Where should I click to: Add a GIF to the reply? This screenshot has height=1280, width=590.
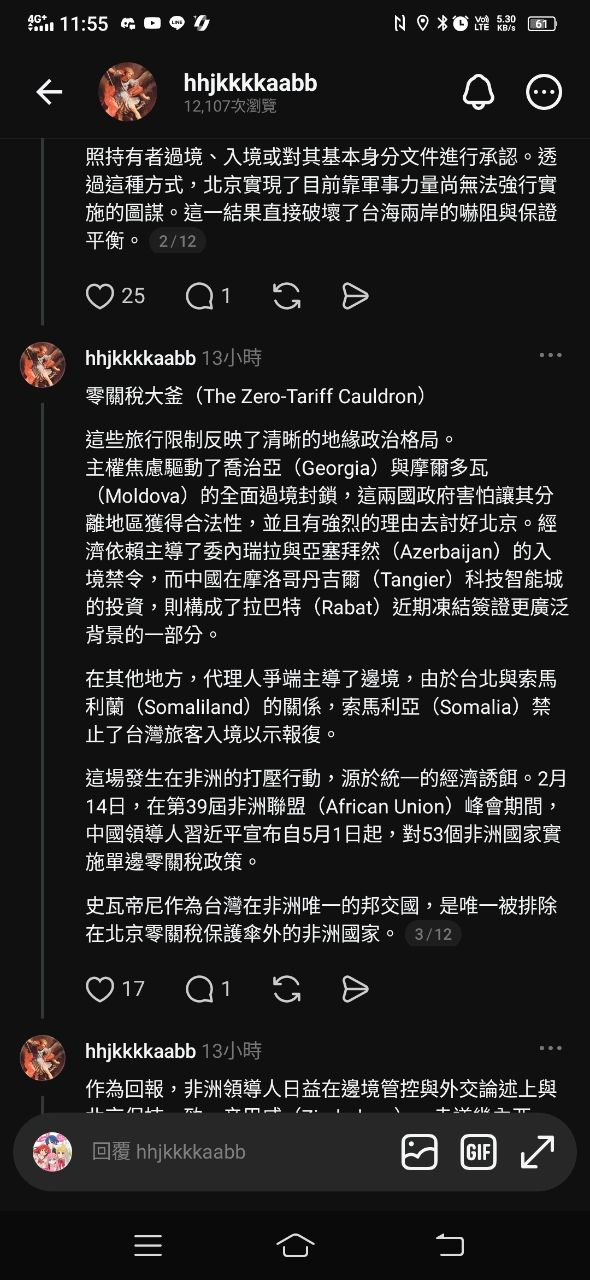tap(479, 1152)
